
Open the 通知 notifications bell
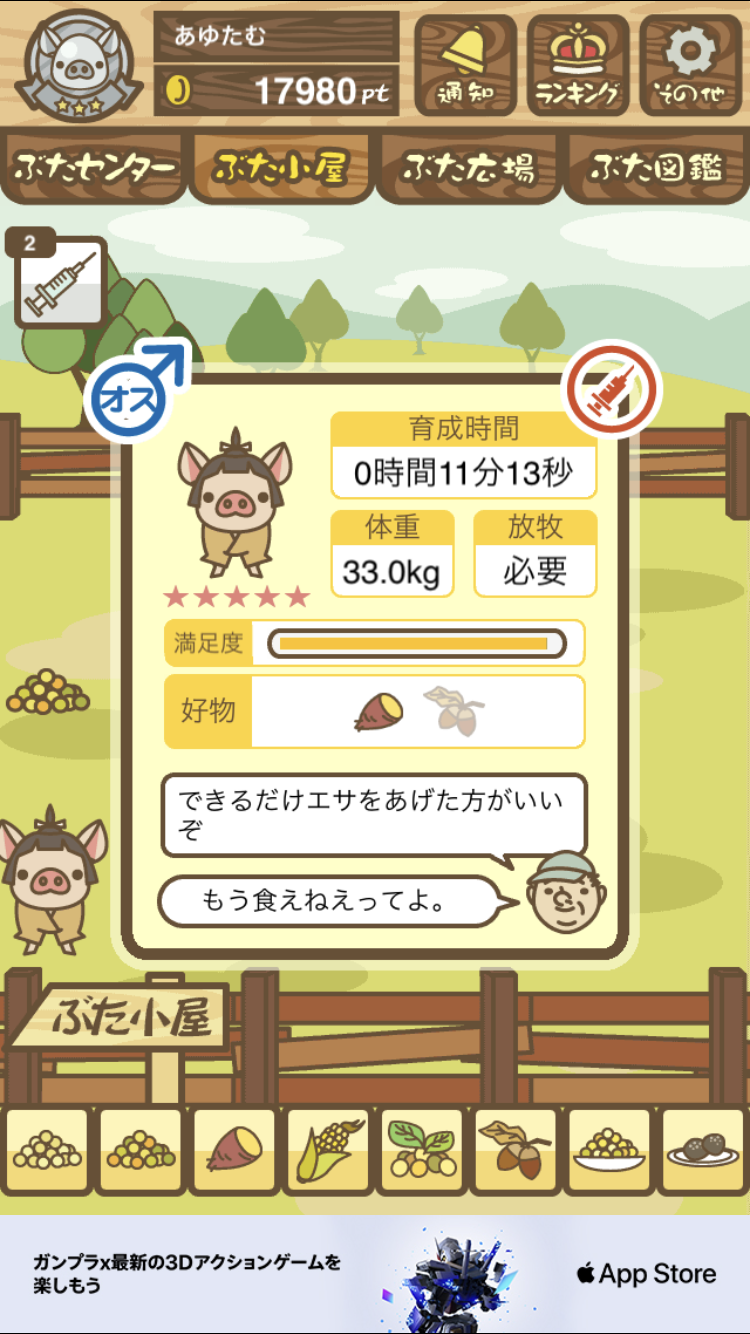point(465,63)
